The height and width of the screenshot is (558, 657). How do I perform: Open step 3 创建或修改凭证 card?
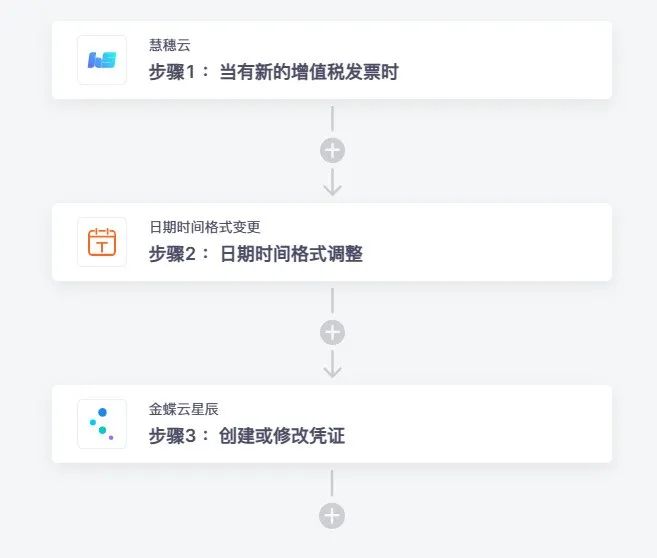click(331, 424)
